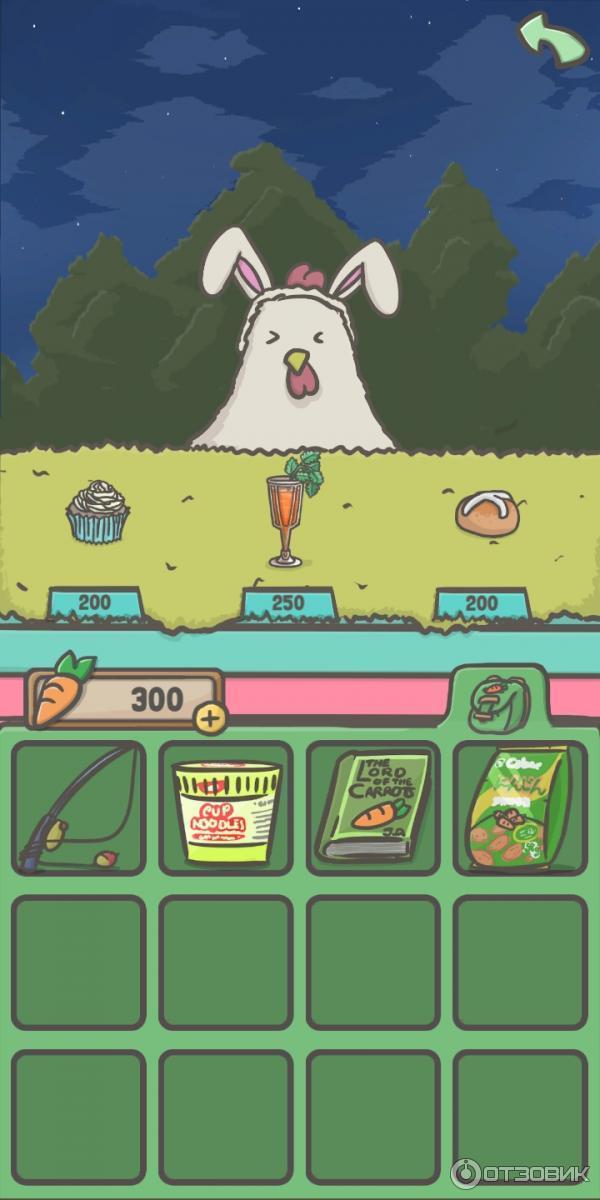Select the fishing rod item
This screenshot has width=600, height=1200.
[x=79, y=808]
